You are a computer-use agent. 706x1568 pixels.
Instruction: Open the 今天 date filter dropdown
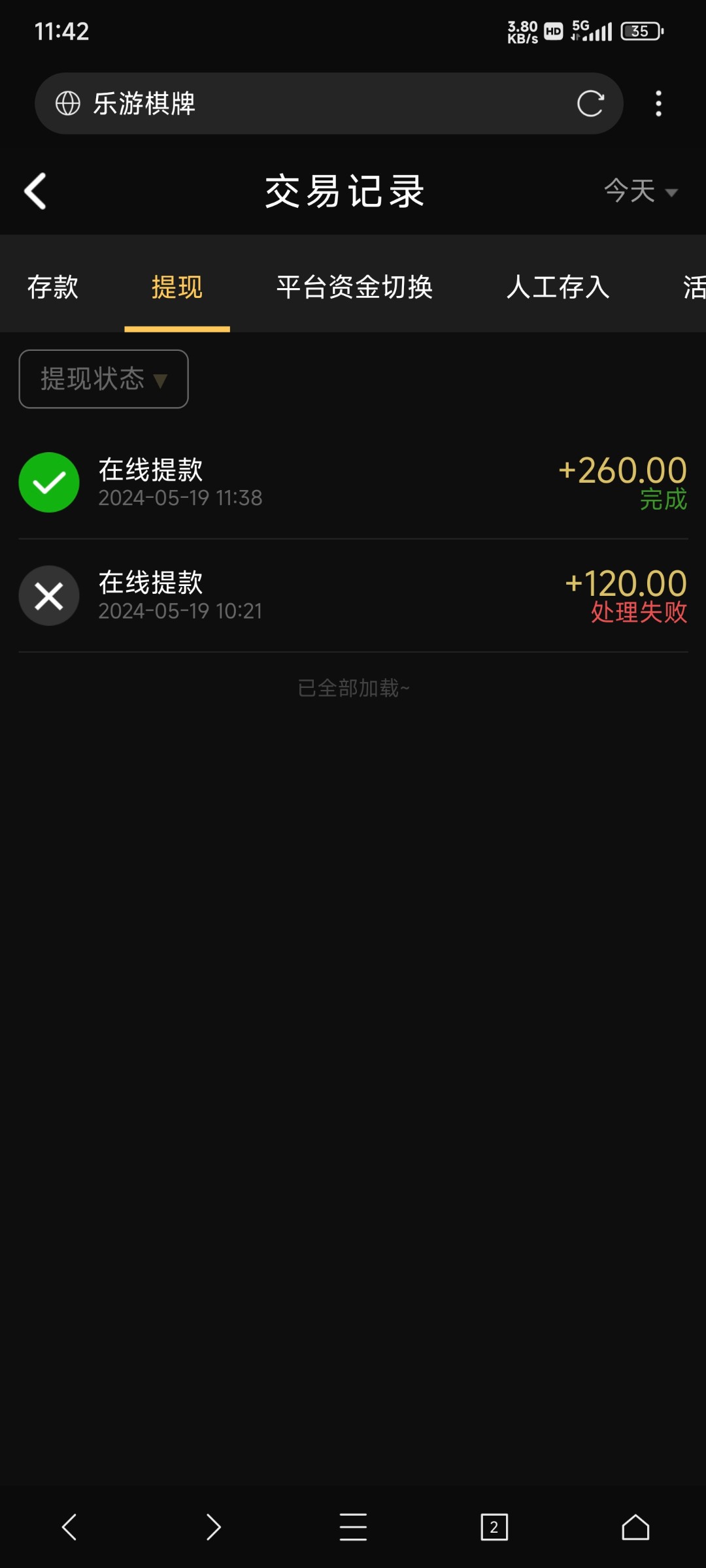point(639,191)
